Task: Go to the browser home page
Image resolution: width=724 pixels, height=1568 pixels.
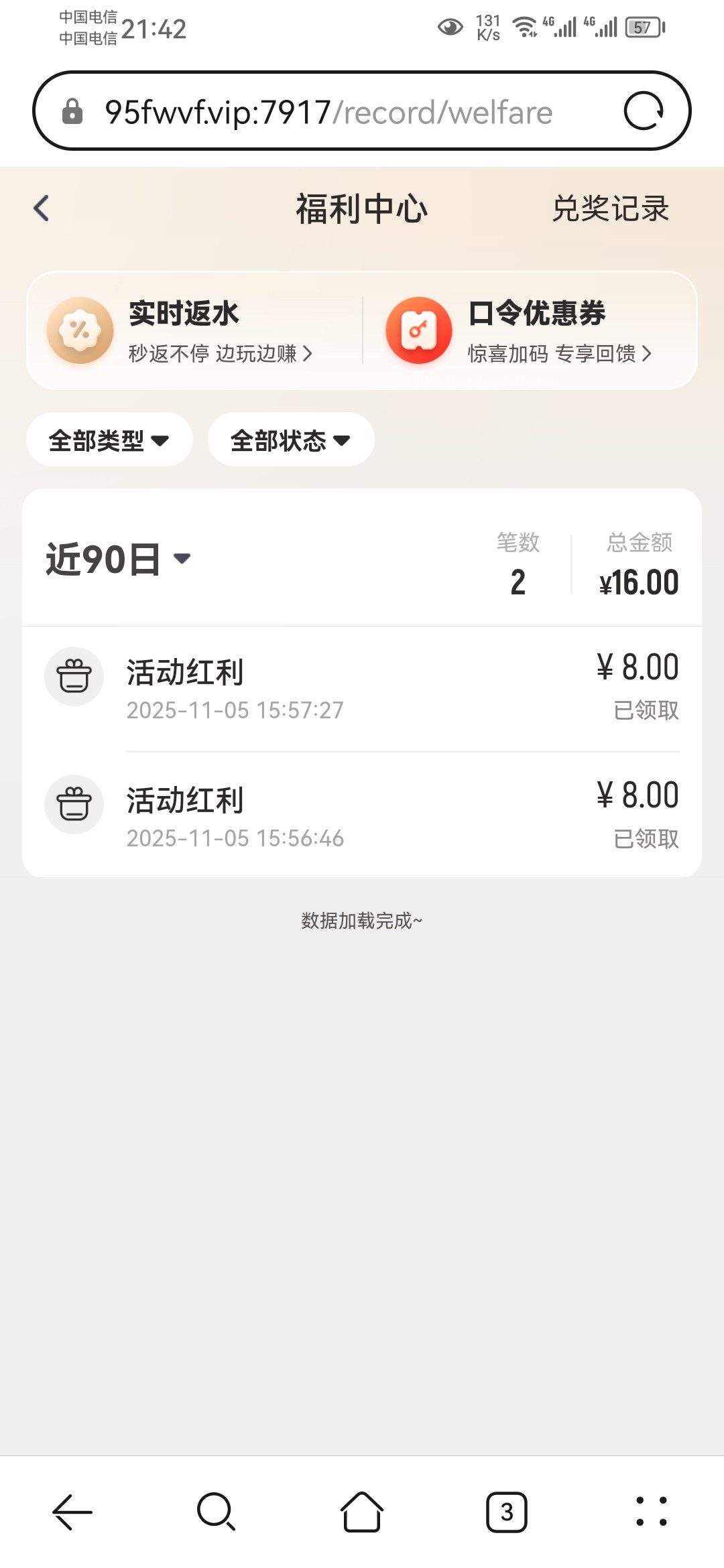Action: 362,1512
